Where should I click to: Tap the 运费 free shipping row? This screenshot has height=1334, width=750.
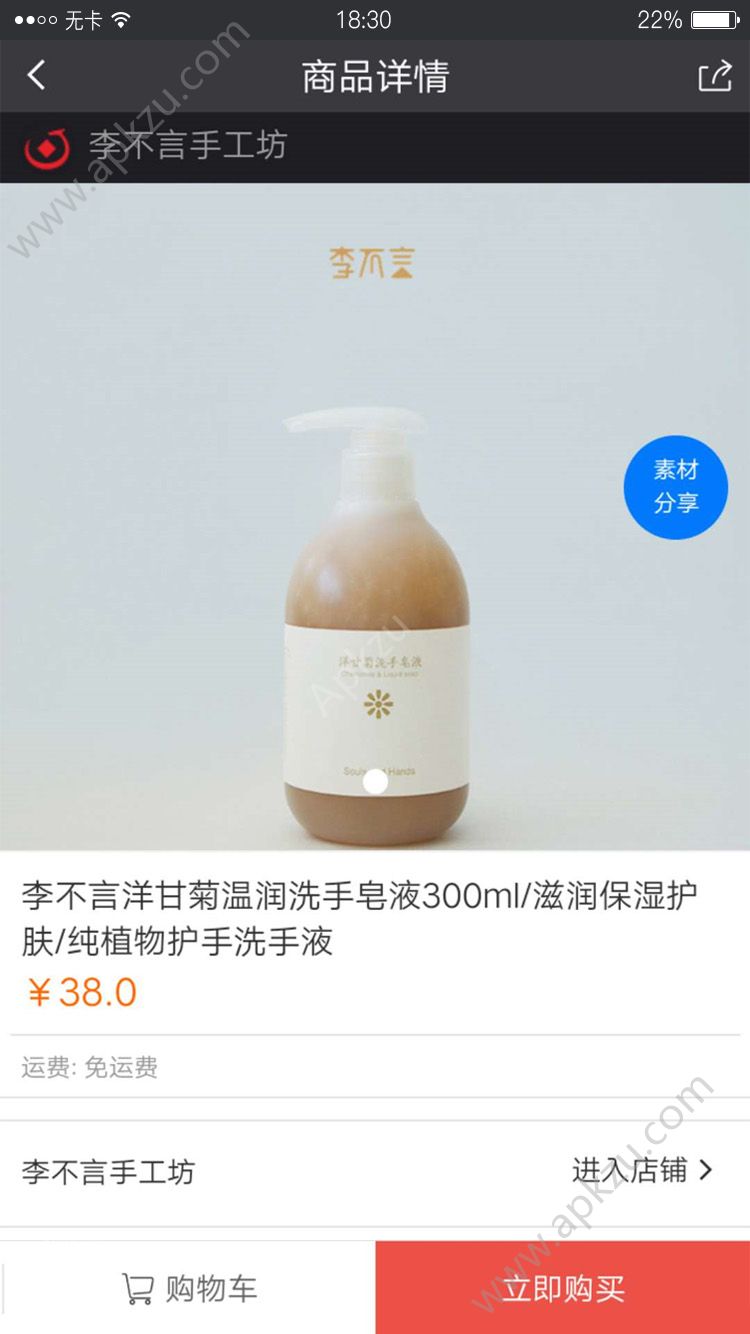pyautogui.click(x=90, y=1068)
